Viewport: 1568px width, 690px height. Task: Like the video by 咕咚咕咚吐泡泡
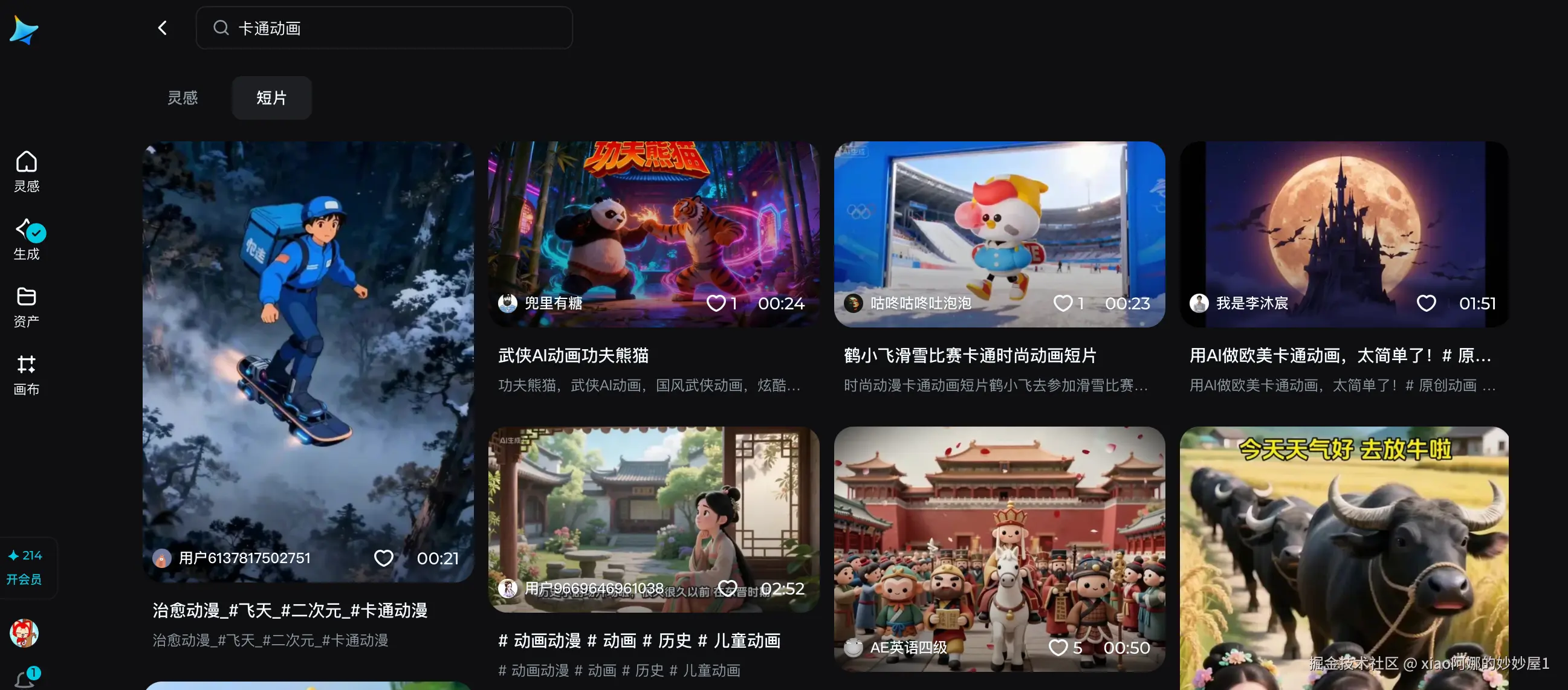click(1063, 303)
